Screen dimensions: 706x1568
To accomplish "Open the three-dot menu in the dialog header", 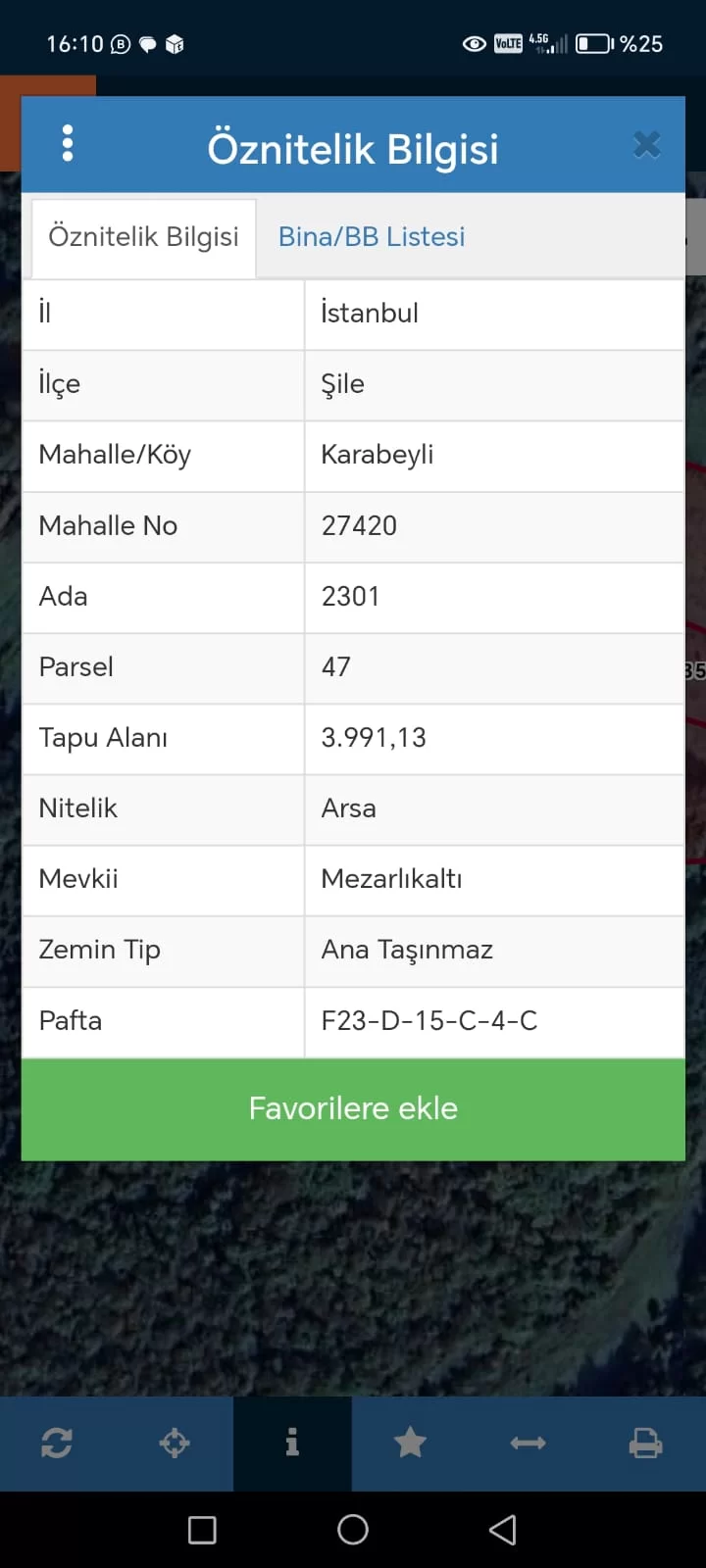I will 68,143.
